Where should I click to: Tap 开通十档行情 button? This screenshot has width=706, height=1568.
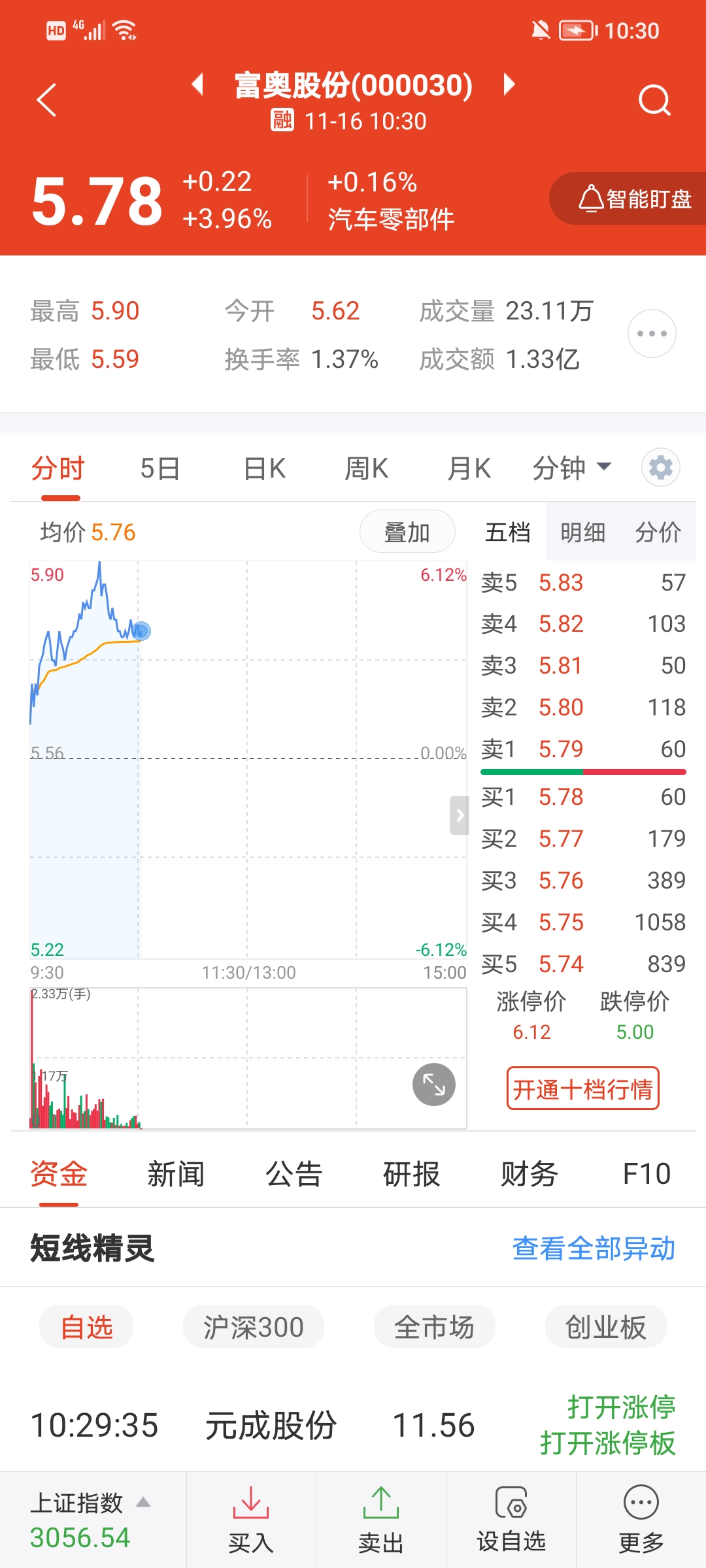click(582, 1088)
